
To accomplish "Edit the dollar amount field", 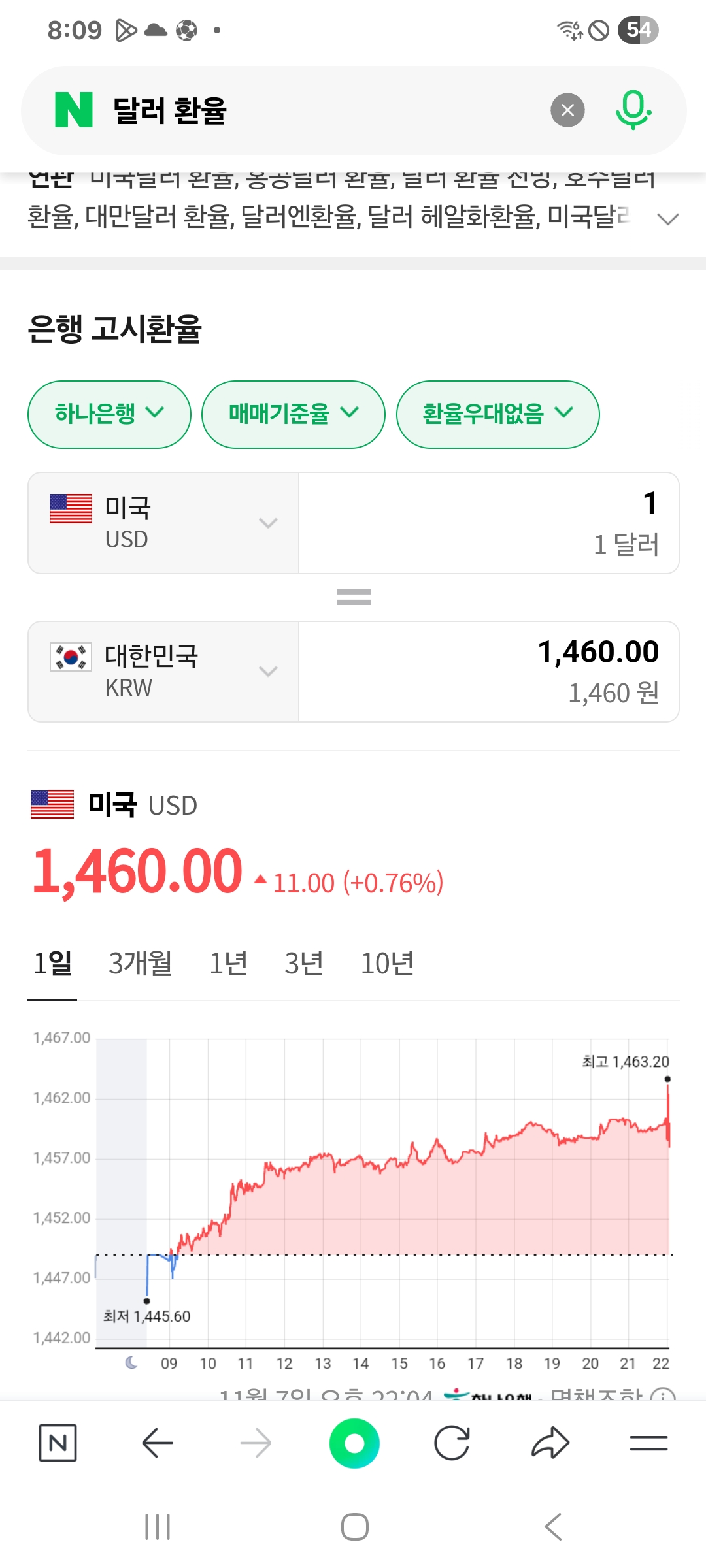I will tap(489, 523).
